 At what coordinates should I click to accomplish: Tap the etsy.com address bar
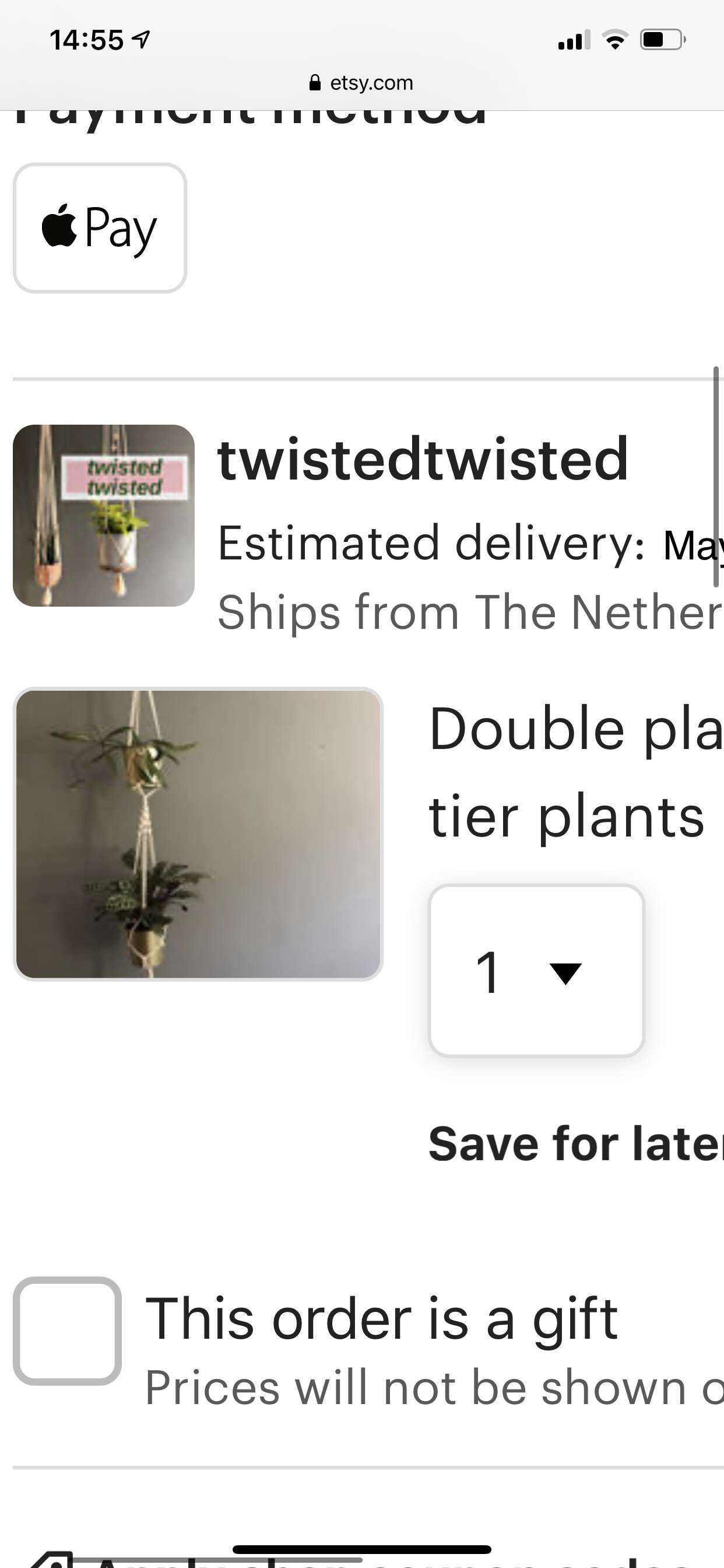click(x=361, y=83)
